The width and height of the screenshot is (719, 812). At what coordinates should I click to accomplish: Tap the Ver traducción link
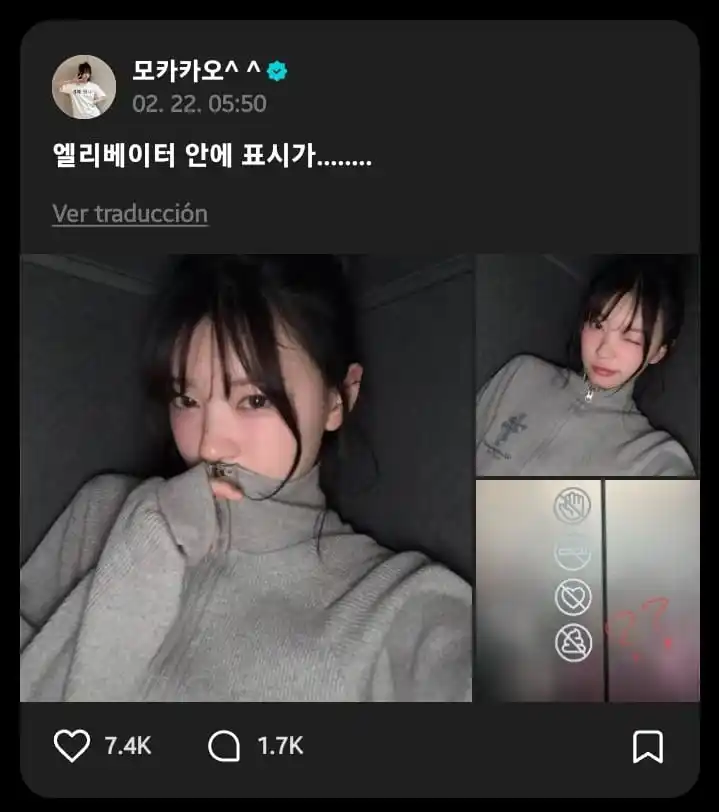pyautogui.click(x=130, y=214)
